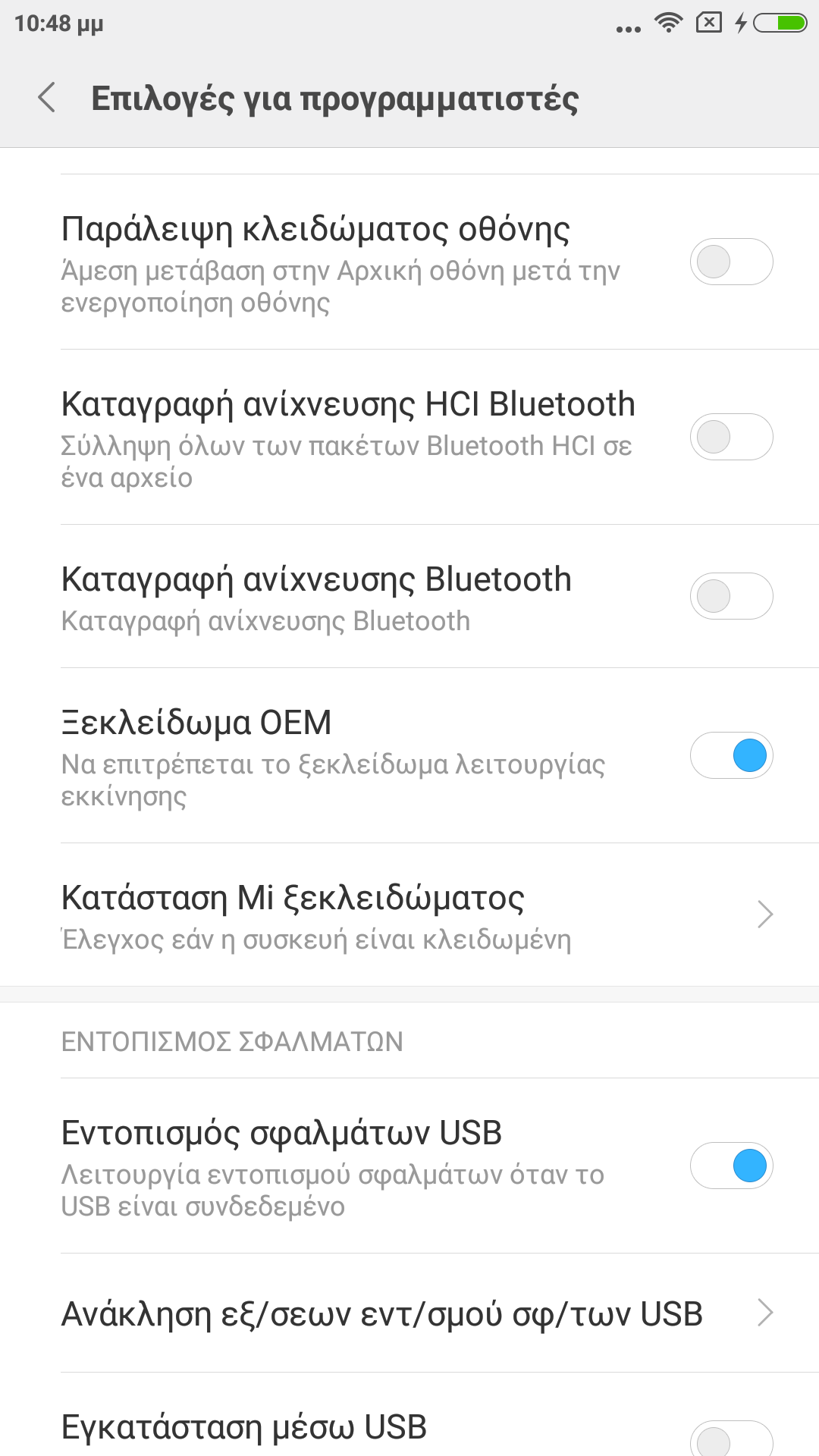Enable Παράλειψη κλειδώματος οθόνης switch
Image resolution: width=819 pixels, height=1456 pixels.
point(731,262)
